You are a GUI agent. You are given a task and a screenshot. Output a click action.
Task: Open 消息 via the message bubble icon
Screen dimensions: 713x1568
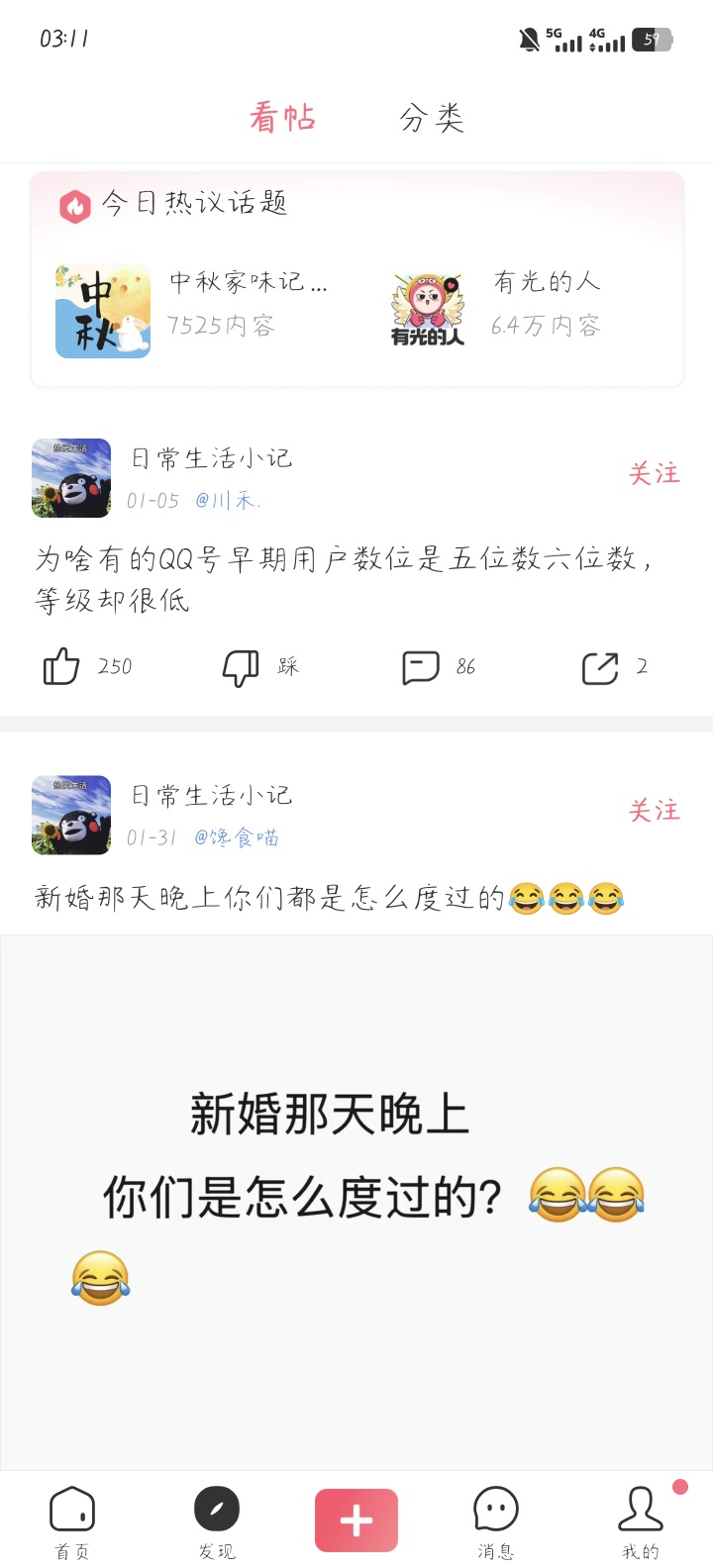(x=495, y=1509)
